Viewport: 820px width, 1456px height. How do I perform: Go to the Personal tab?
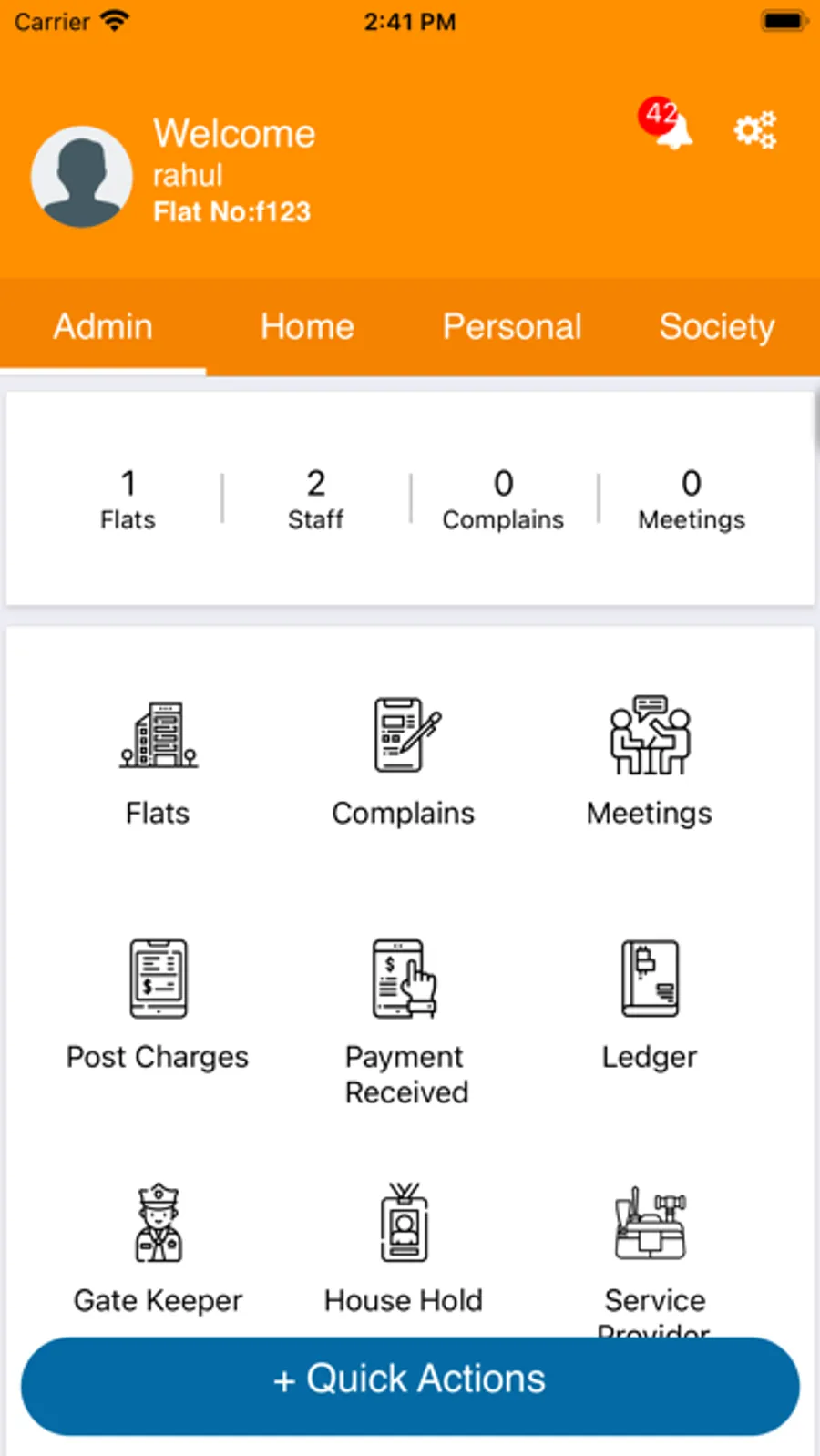point(512,326)
